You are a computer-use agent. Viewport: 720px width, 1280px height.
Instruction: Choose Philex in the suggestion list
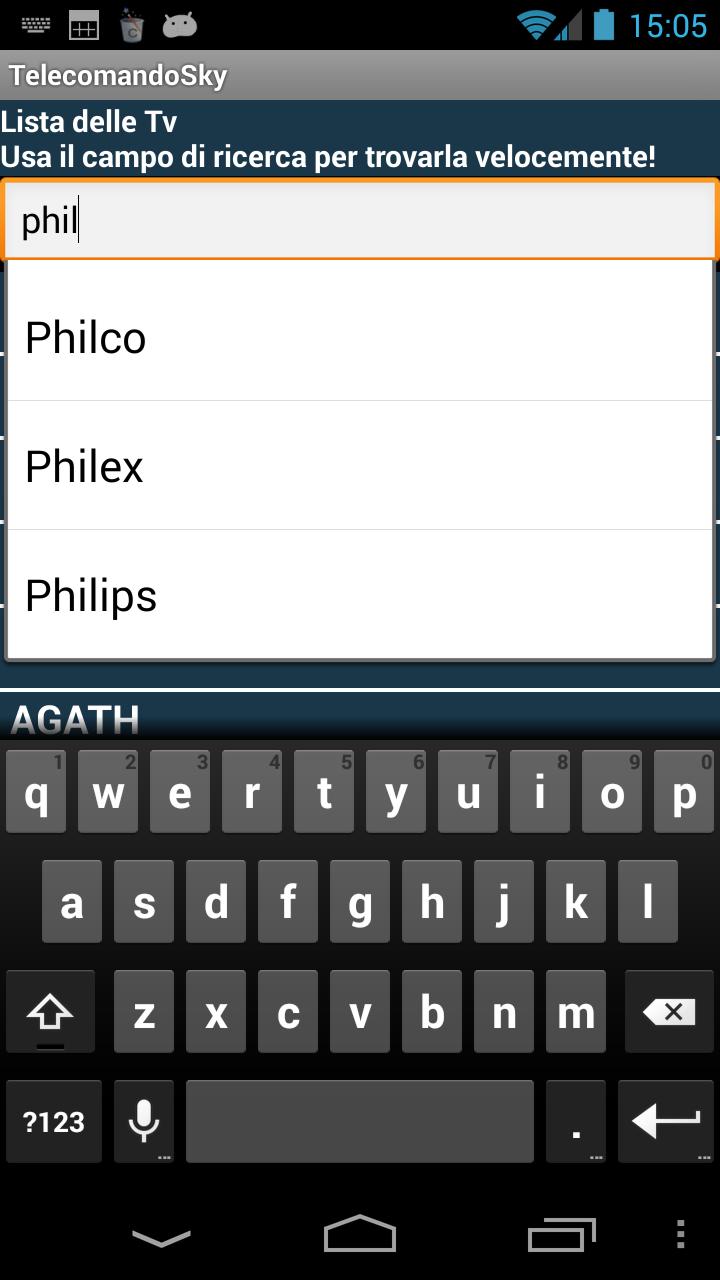[x=360, y=466]
